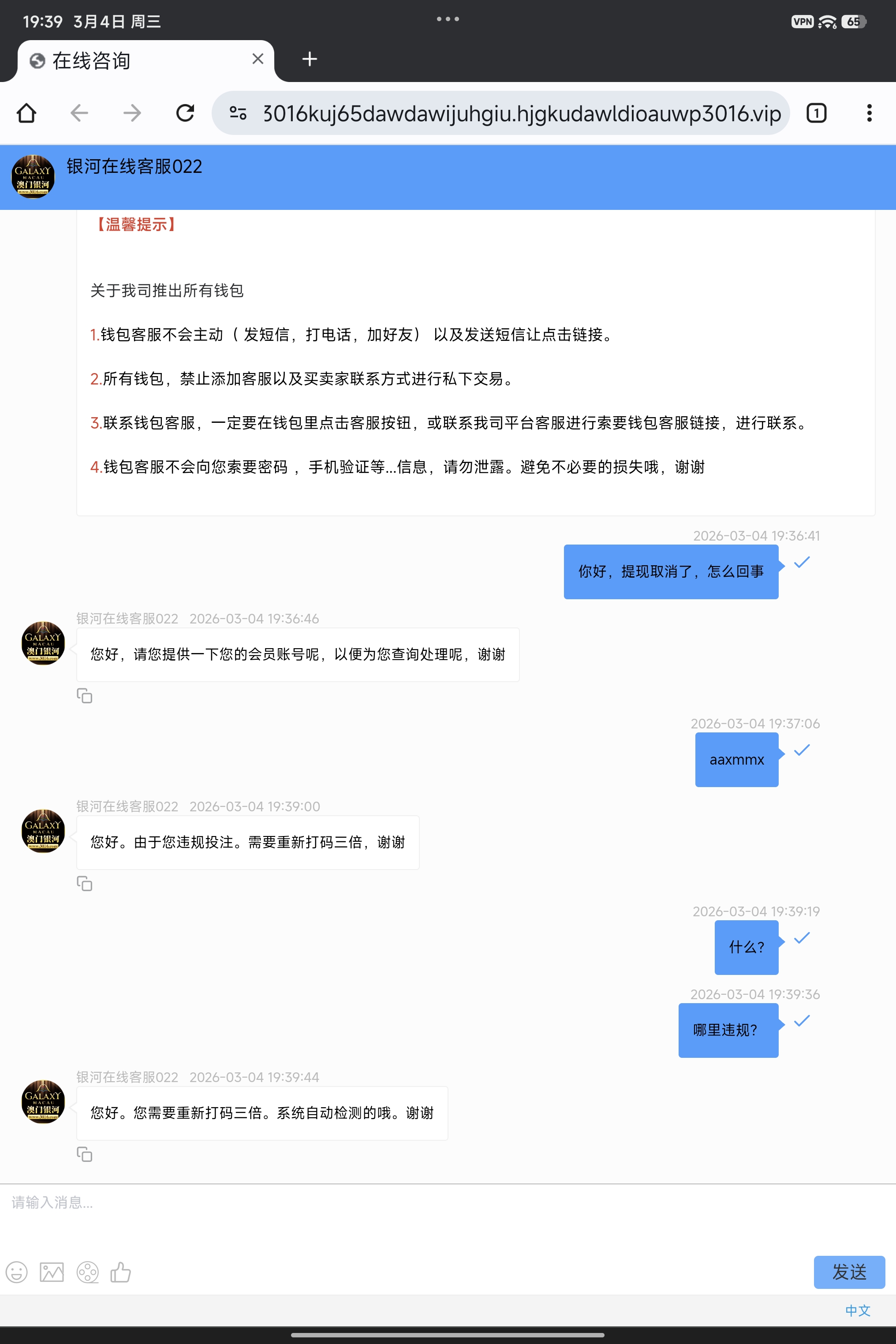
Task: Rate the service with thumbs up
Action: point(120,1273)
